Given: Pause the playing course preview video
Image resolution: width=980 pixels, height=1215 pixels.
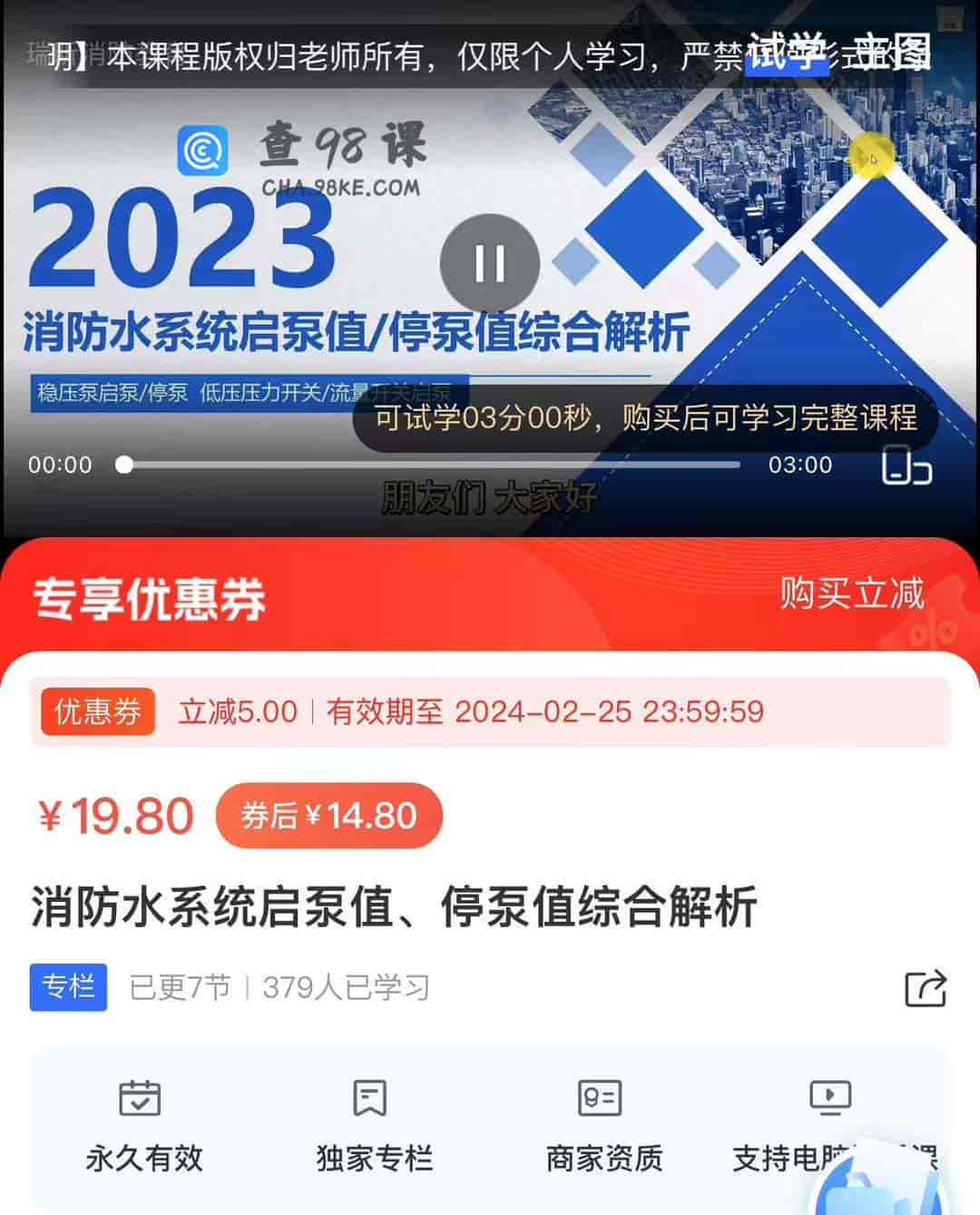Looking at the screenshot, I should 488,263.
